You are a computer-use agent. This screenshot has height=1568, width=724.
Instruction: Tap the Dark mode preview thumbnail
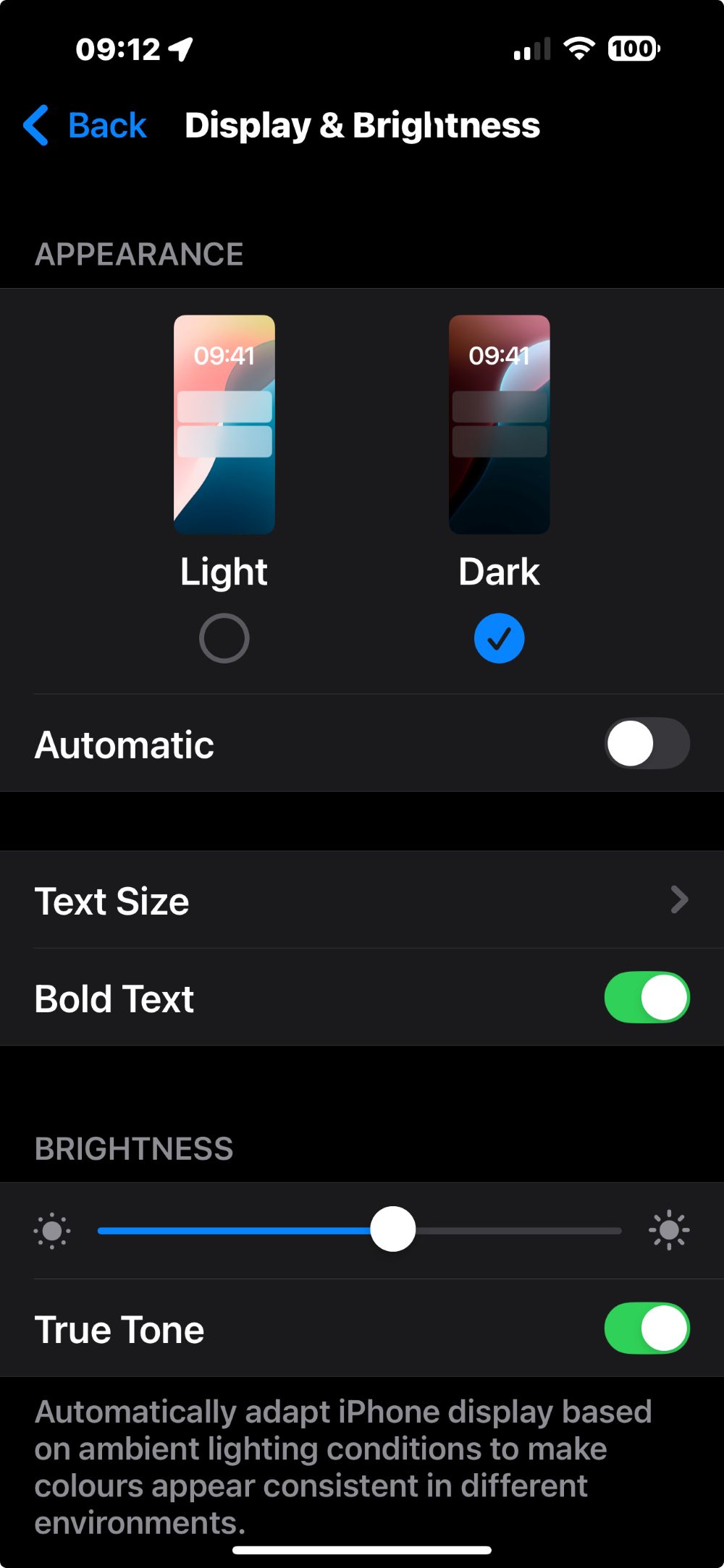pyautogui.click(x=499, y=425)
